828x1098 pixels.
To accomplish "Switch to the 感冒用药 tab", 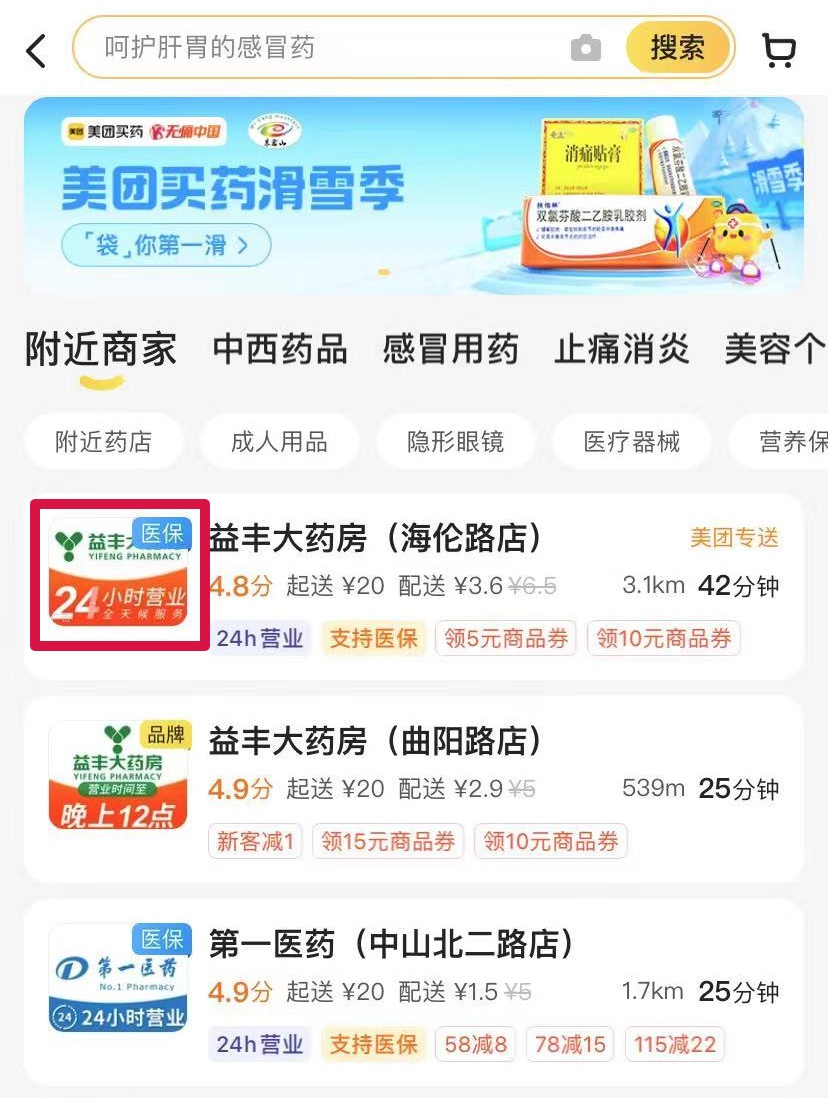I will (451, 350).
